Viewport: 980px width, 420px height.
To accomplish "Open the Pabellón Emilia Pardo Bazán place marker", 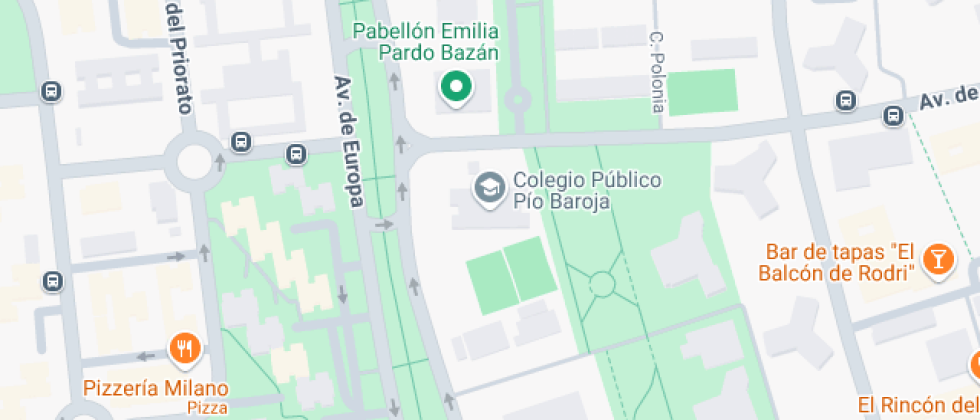I will point(456,88).
